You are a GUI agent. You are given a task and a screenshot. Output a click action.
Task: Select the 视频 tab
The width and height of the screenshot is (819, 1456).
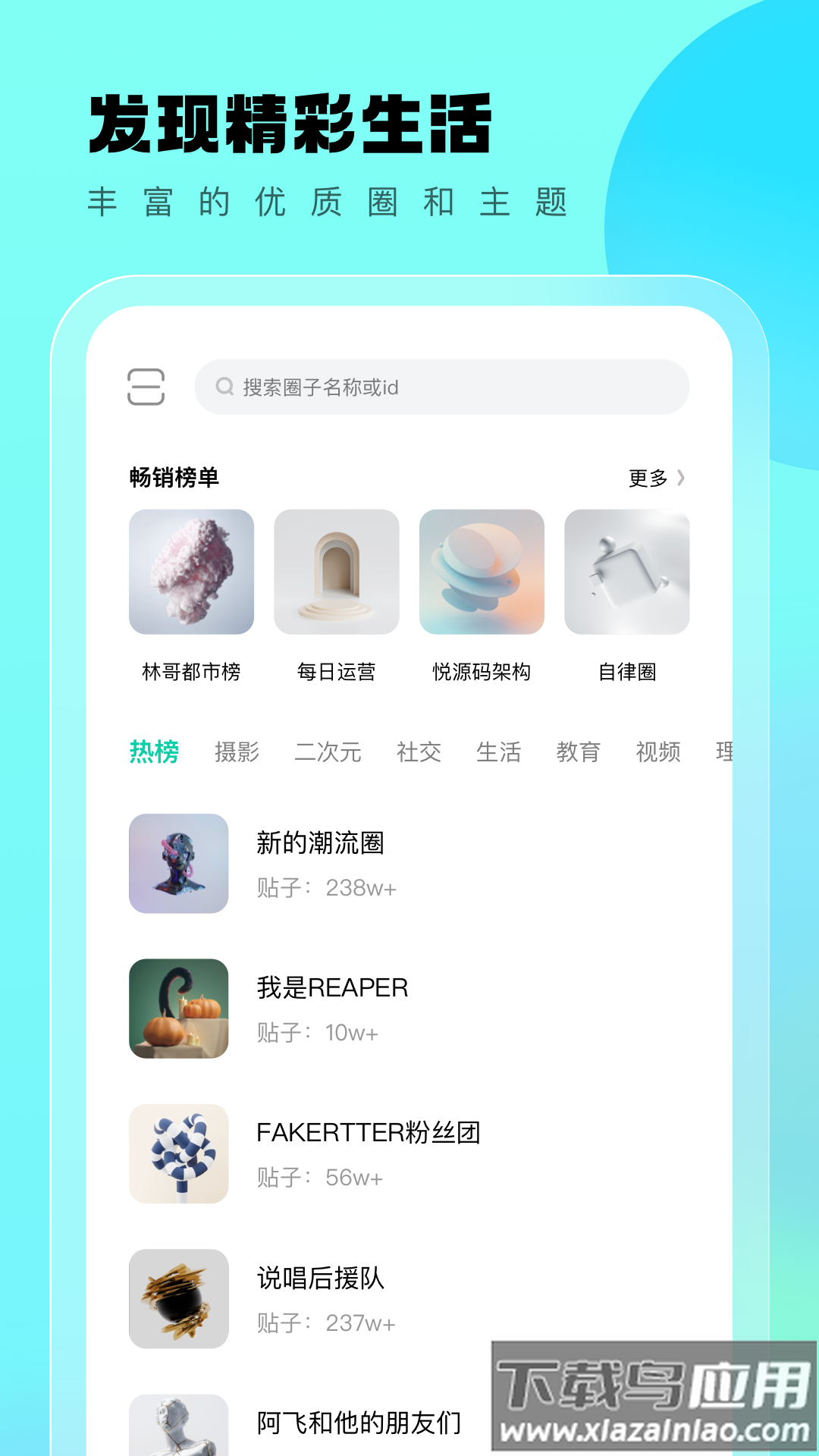[659, 752]
